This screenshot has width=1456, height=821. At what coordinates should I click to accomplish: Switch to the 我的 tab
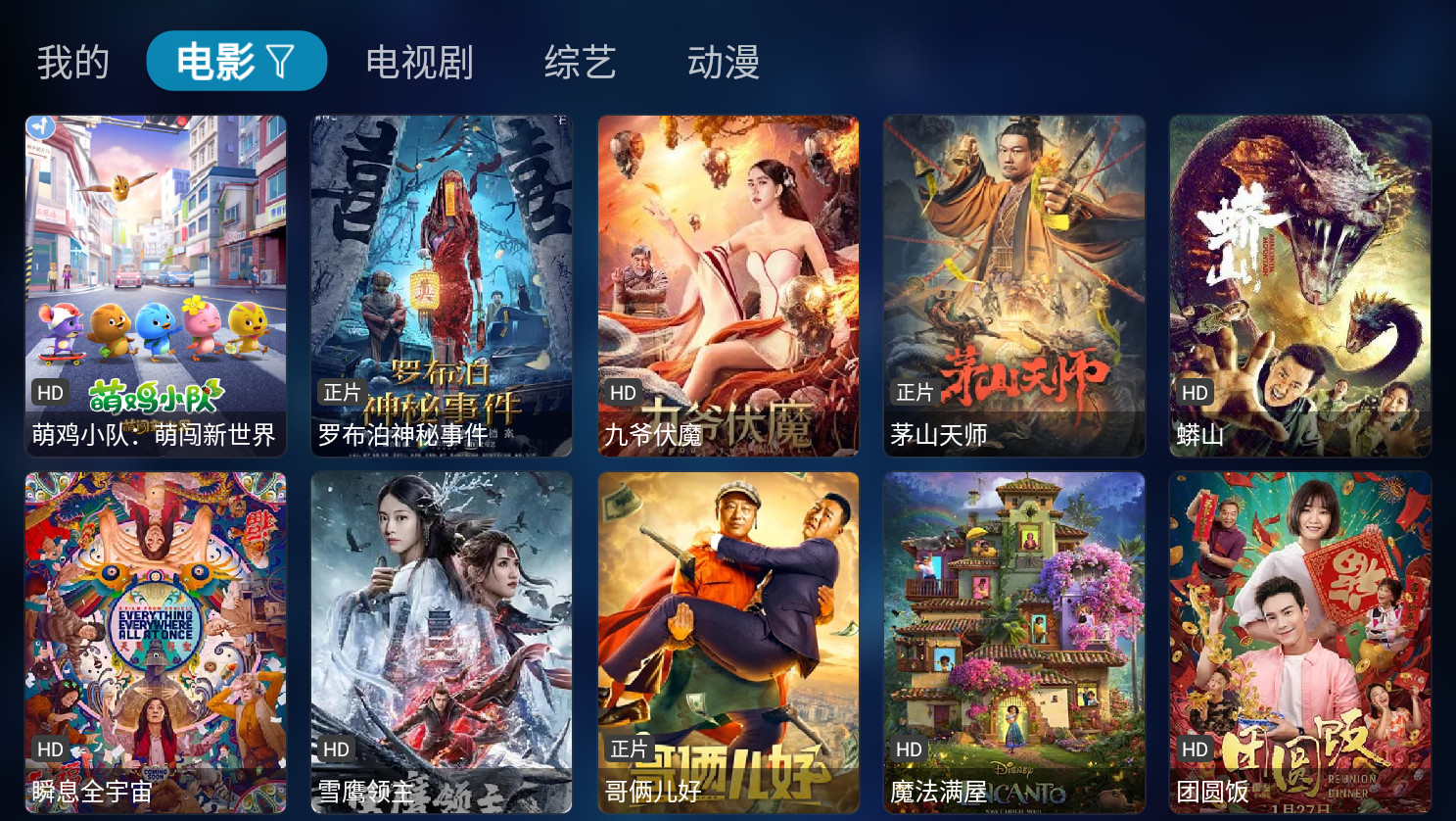coord(72,63)
